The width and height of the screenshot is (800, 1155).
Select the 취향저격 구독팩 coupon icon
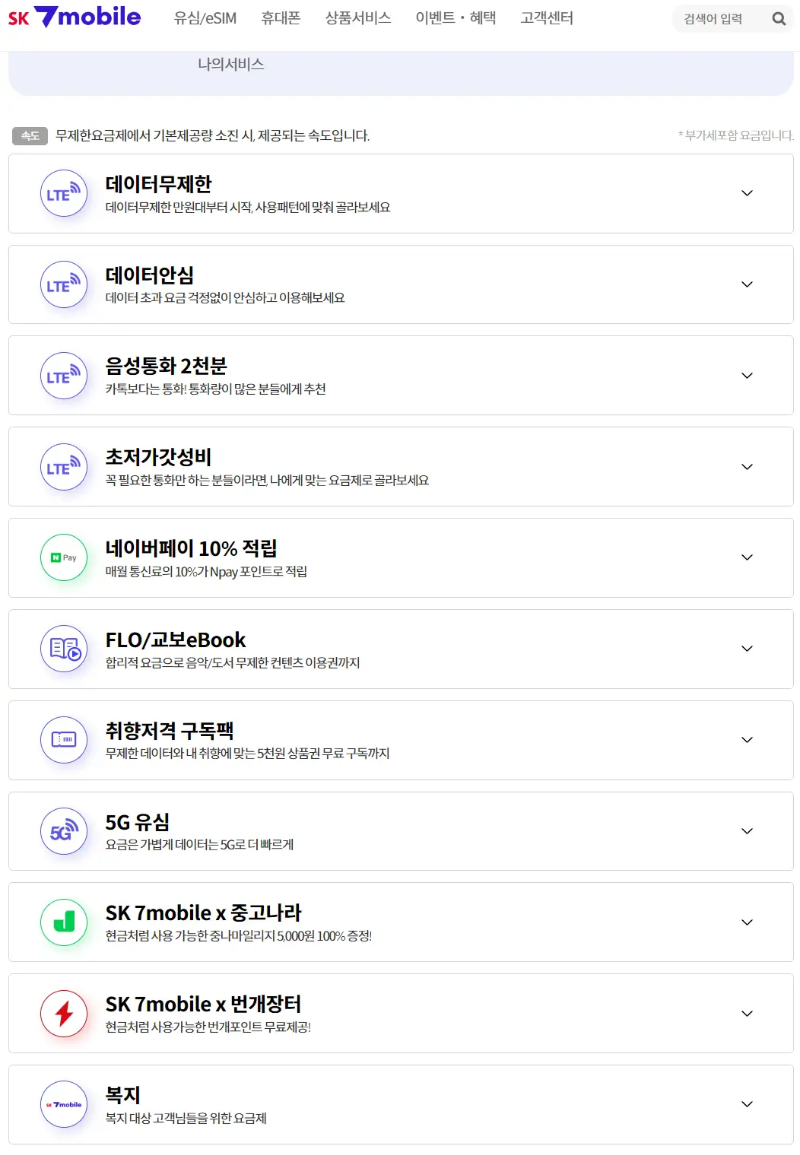tap(63, 739)
